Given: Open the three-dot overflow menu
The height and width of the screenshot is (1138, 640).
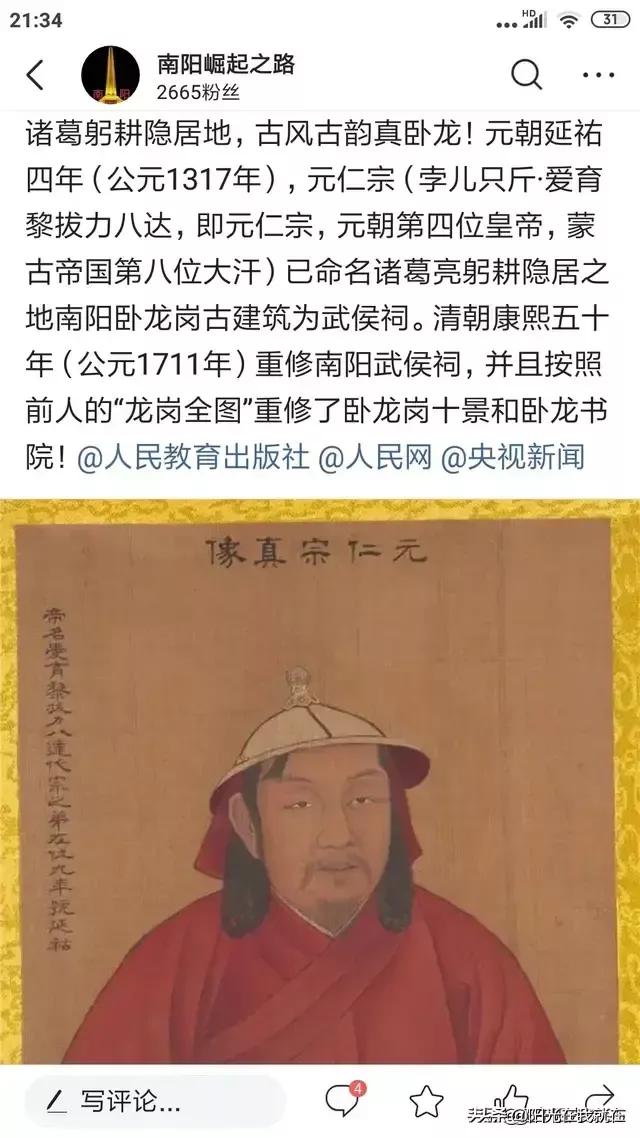Looking at the screenshot, I should [598, 74].
